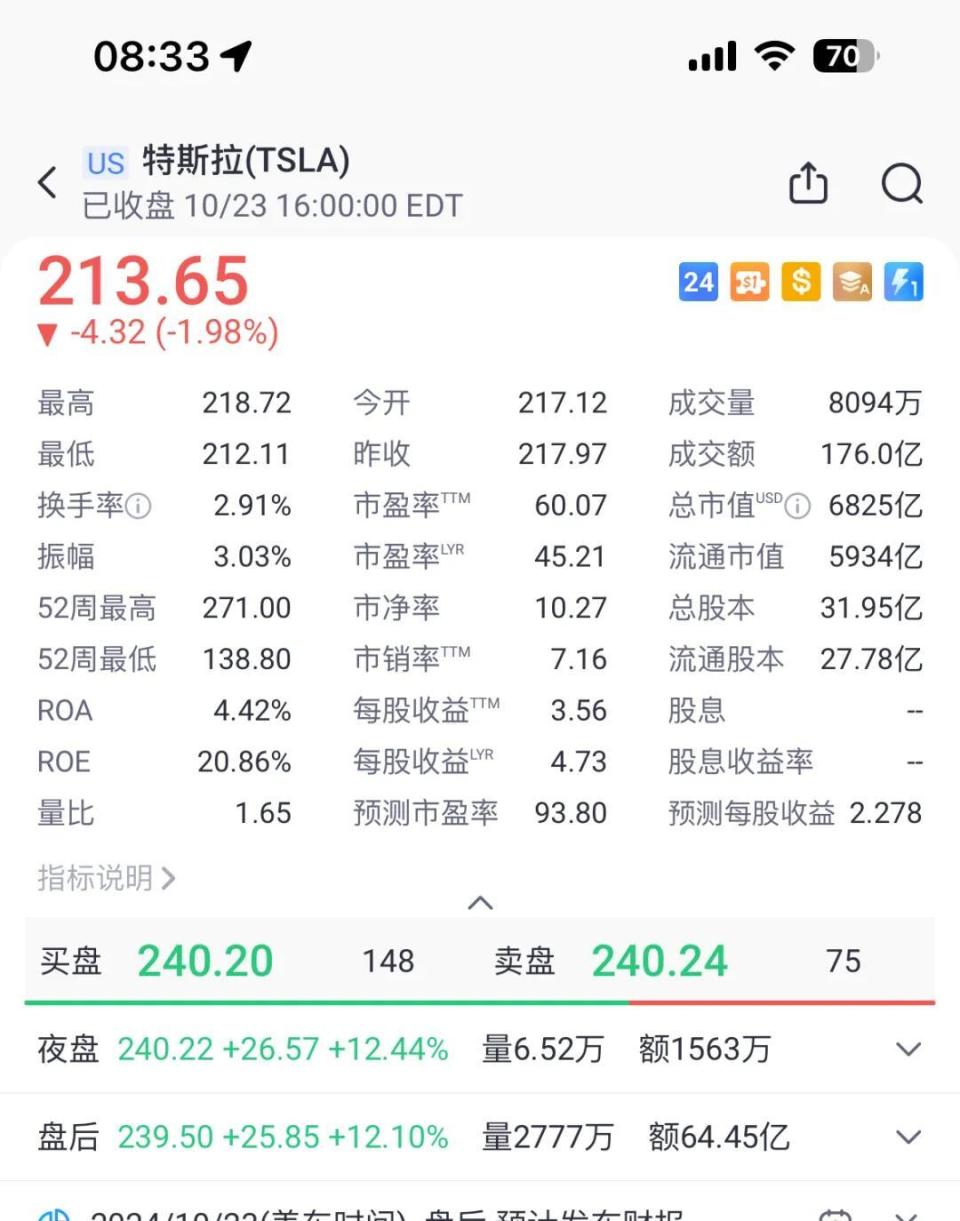Select the yellow dollar sign icon

tap(800, 282)
